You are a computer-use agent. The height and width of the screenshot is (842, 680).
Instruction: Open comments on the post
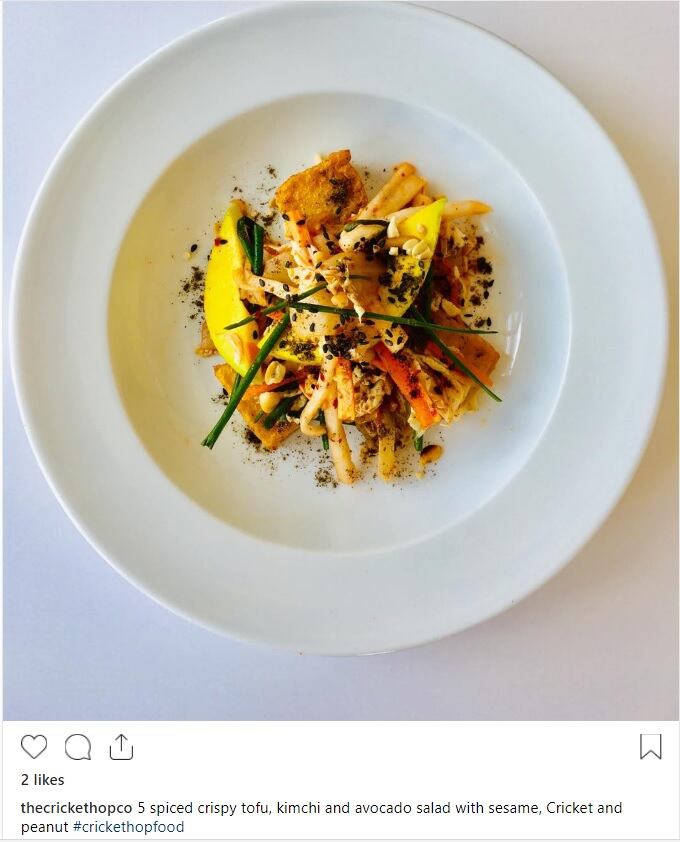click(77, 747)
